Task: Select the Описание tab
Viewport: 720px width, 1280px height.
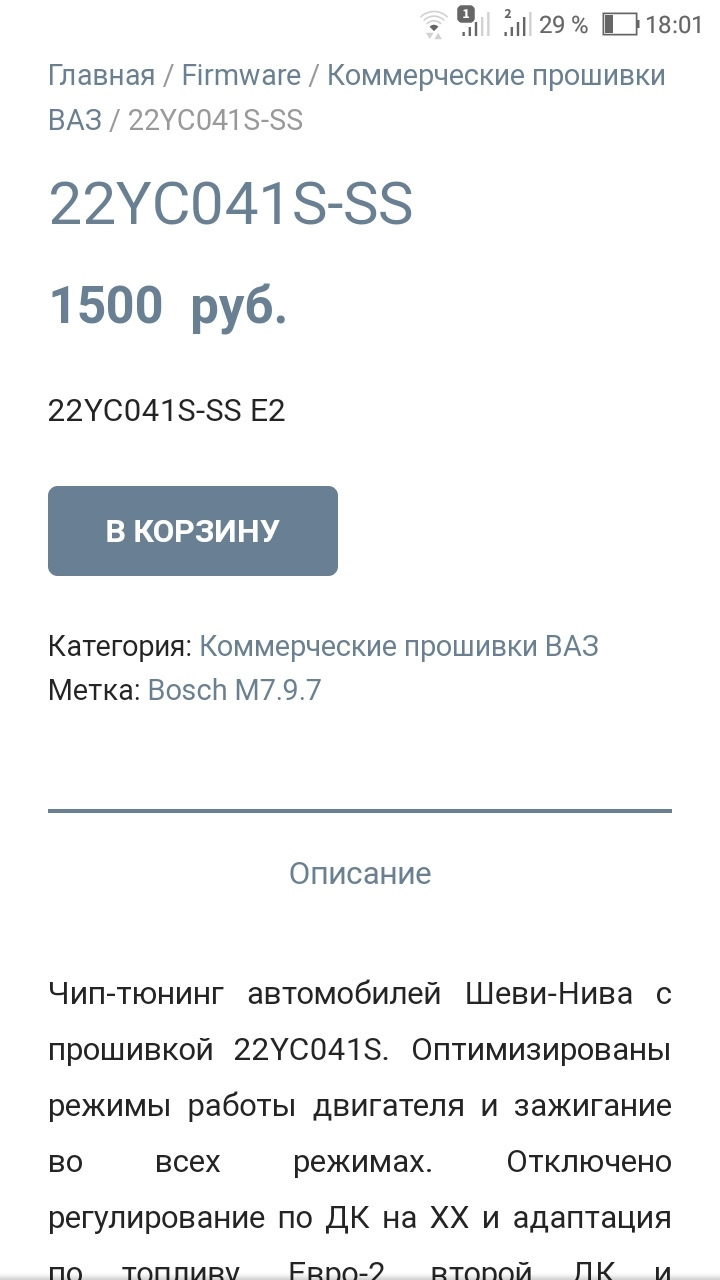Action: tap(360, 873)
